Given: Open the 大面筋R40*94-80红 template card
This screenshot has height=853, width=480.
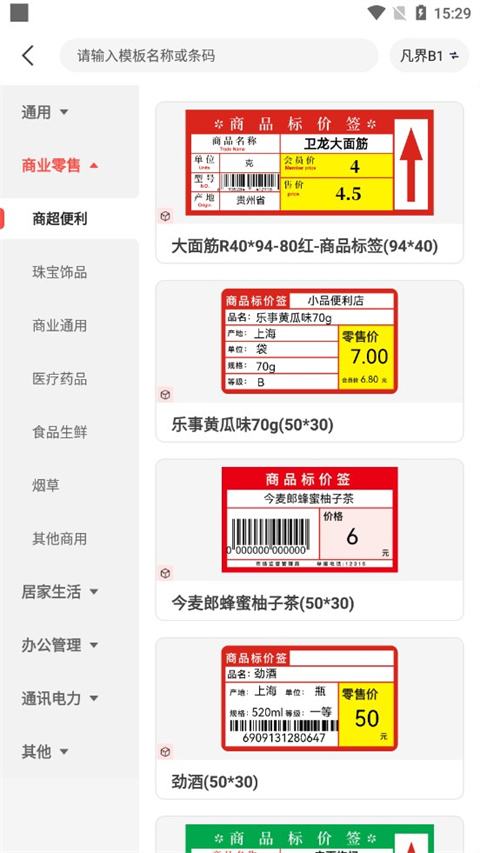Looking at the screenshot, I should click(310, 183).
